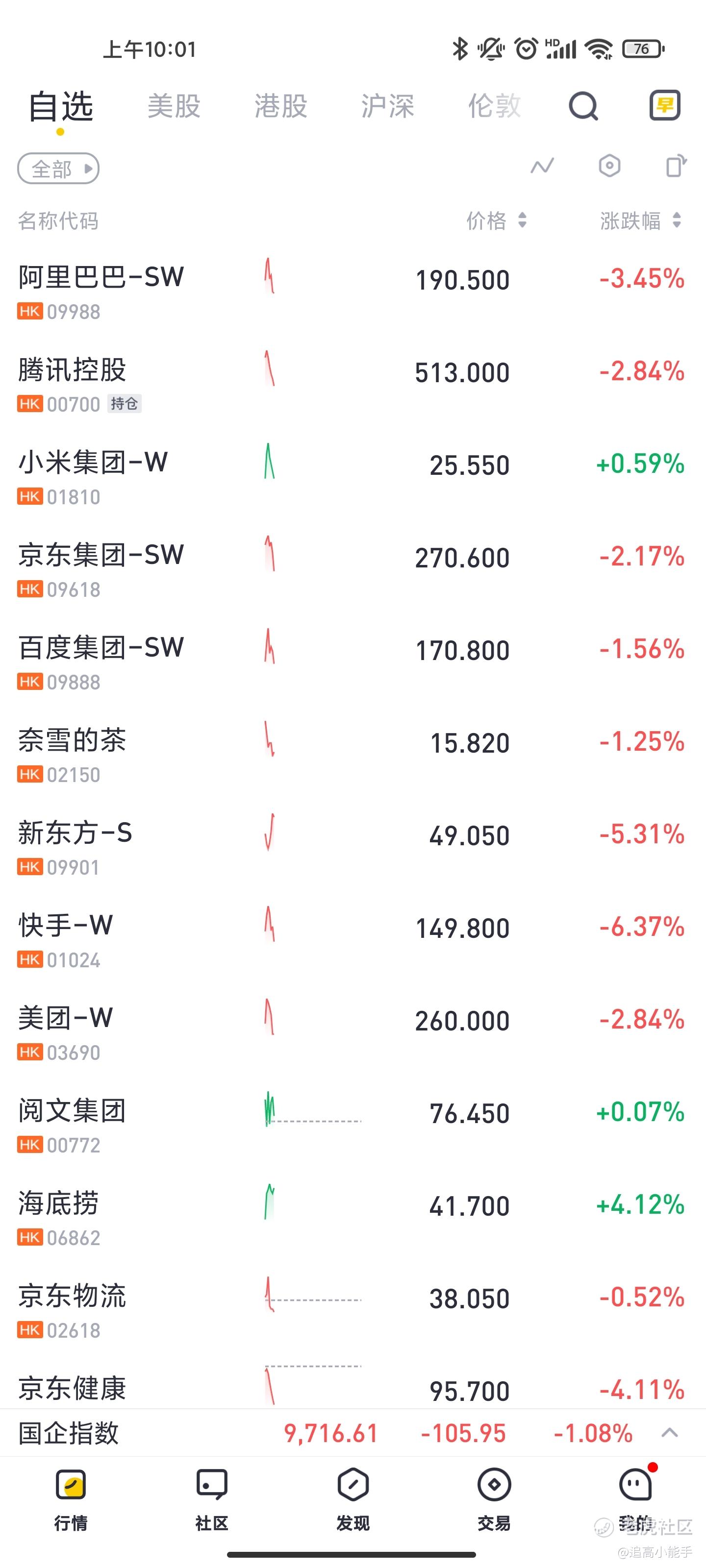View 小米集团-W quote page
The image size is (706, 1568).
[x=93, y=475]
